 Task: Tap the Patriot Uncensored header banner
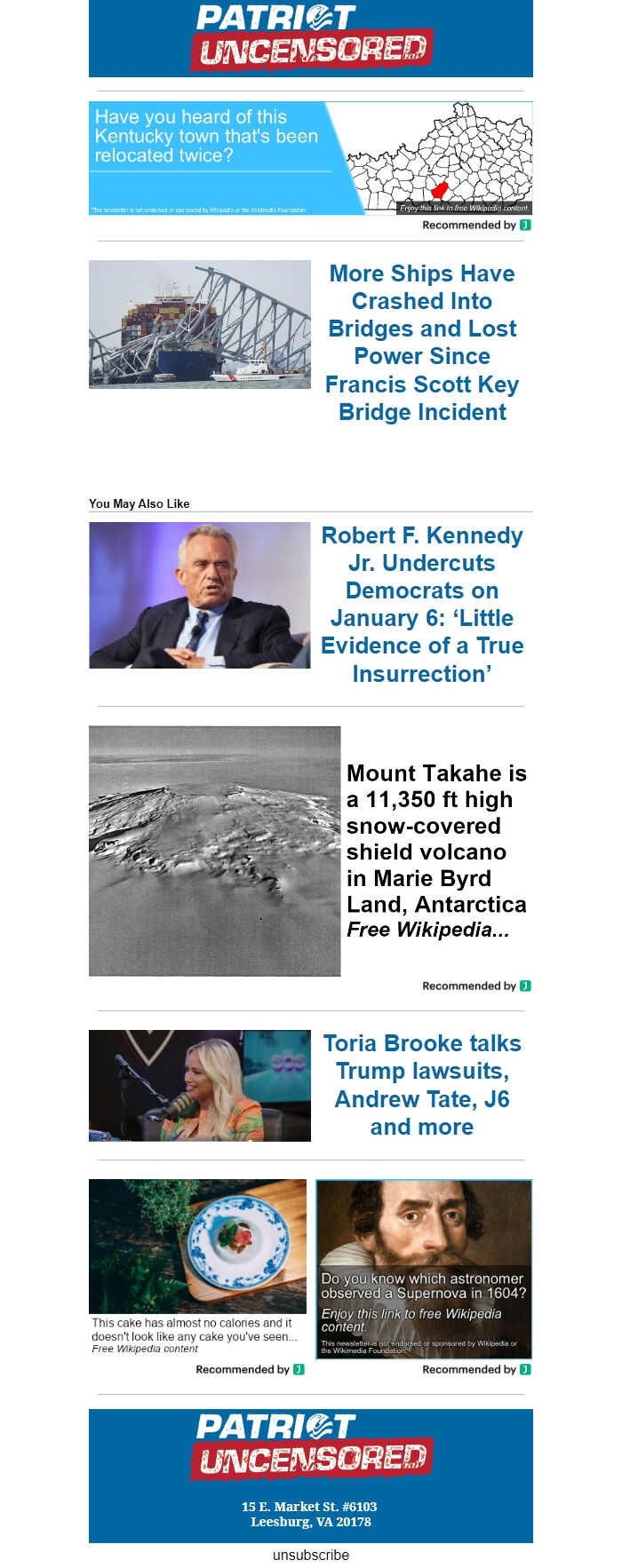(311, 38)
